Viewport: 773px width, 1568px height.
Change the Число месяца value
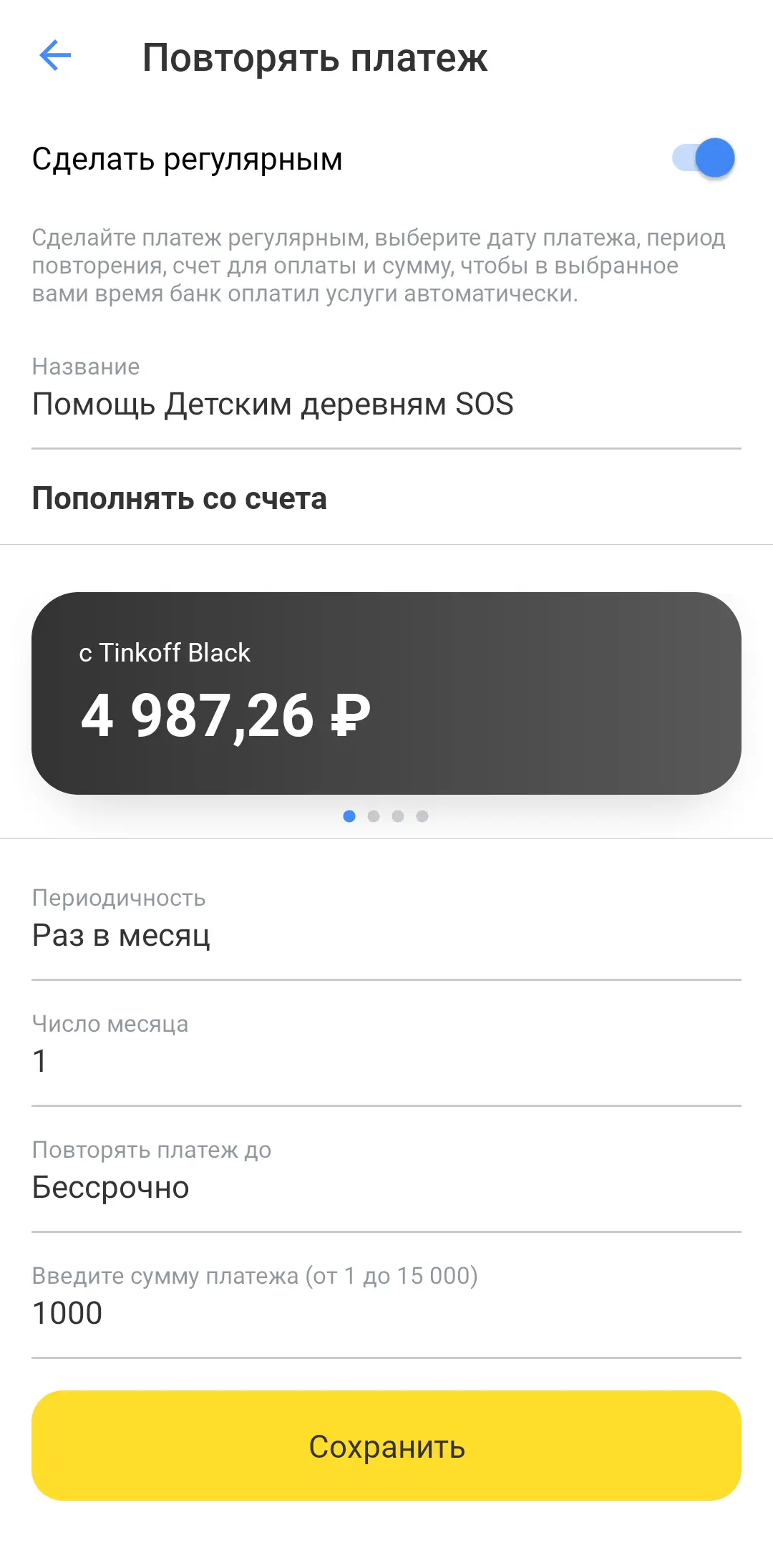(x=386, y=1061)
